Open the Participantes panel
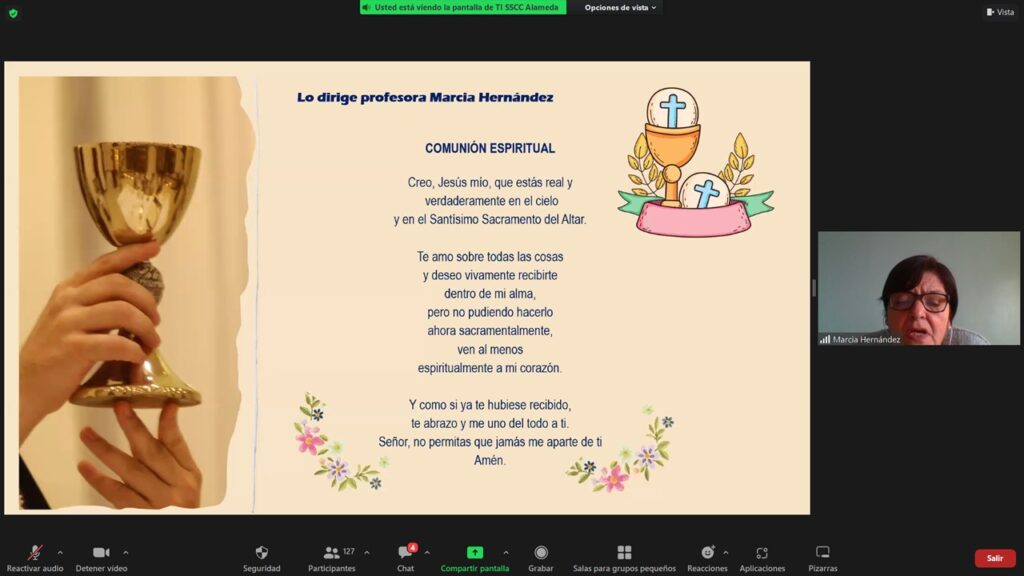This screenshot has width=1024, height=576. [332, 558]
